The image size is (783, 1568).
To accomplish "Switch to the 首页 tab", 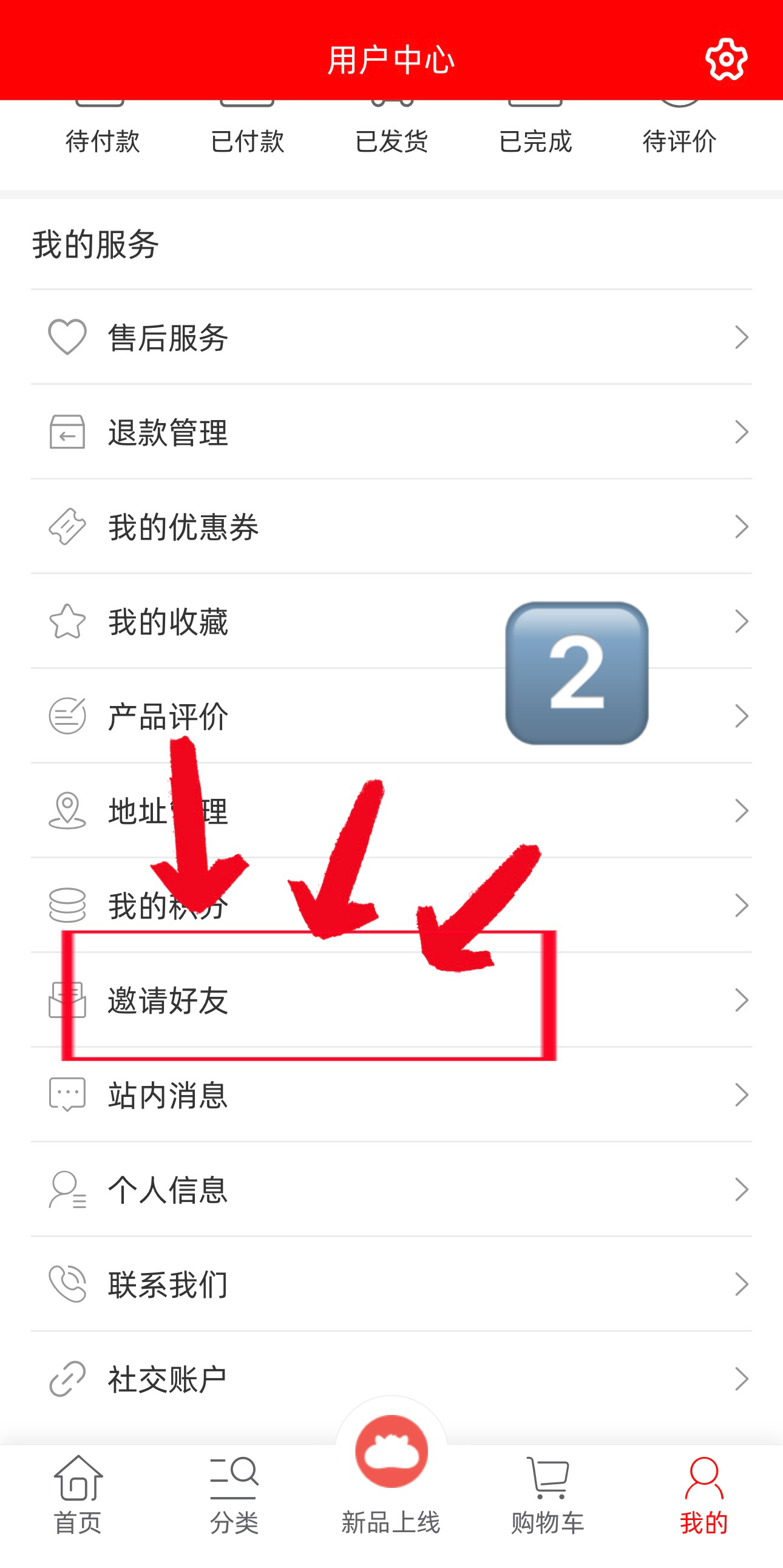I will (78, 1495).
